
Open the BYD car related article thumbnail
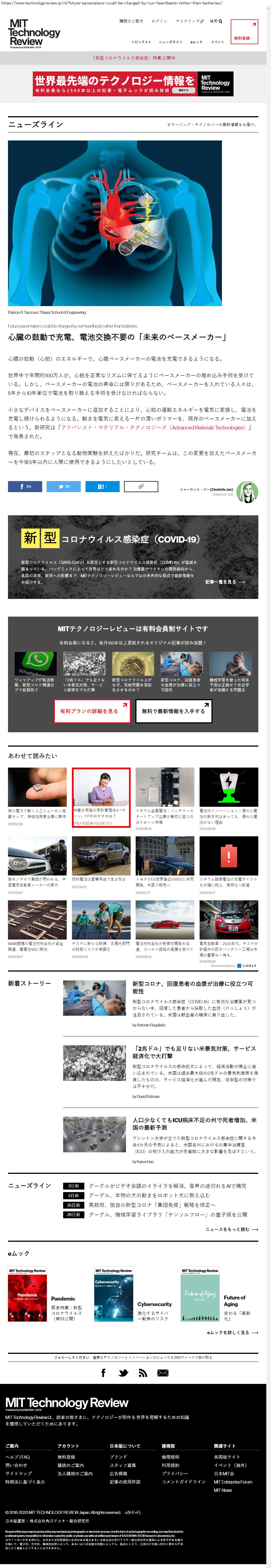coord(37,856)
